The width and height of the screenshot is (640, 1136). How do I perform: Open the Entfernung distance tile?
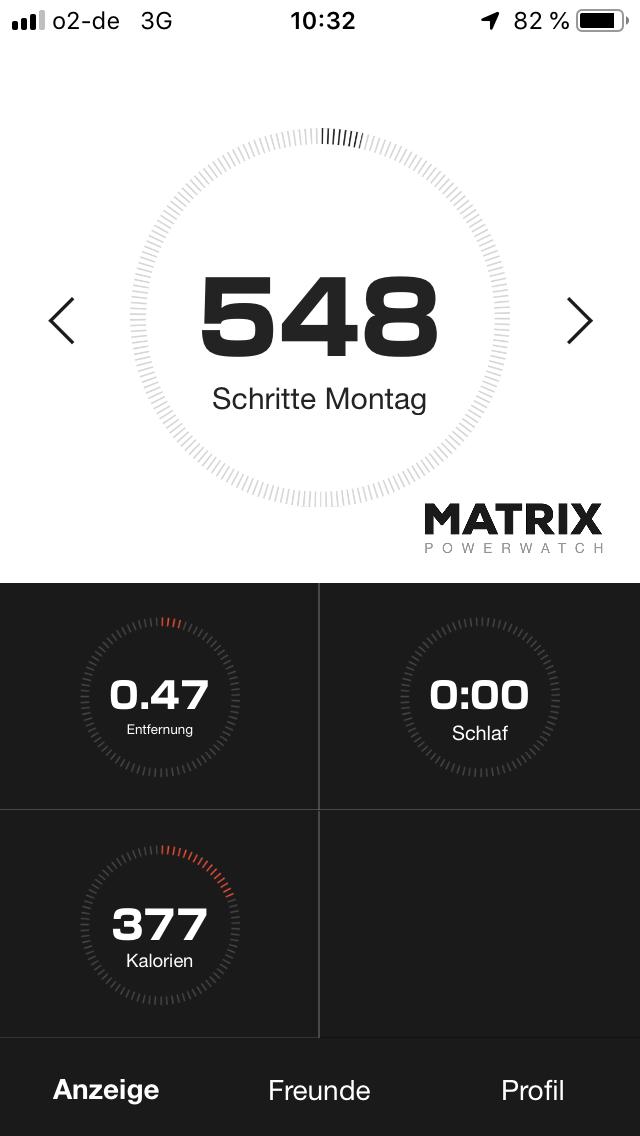(x=160, y=697)
